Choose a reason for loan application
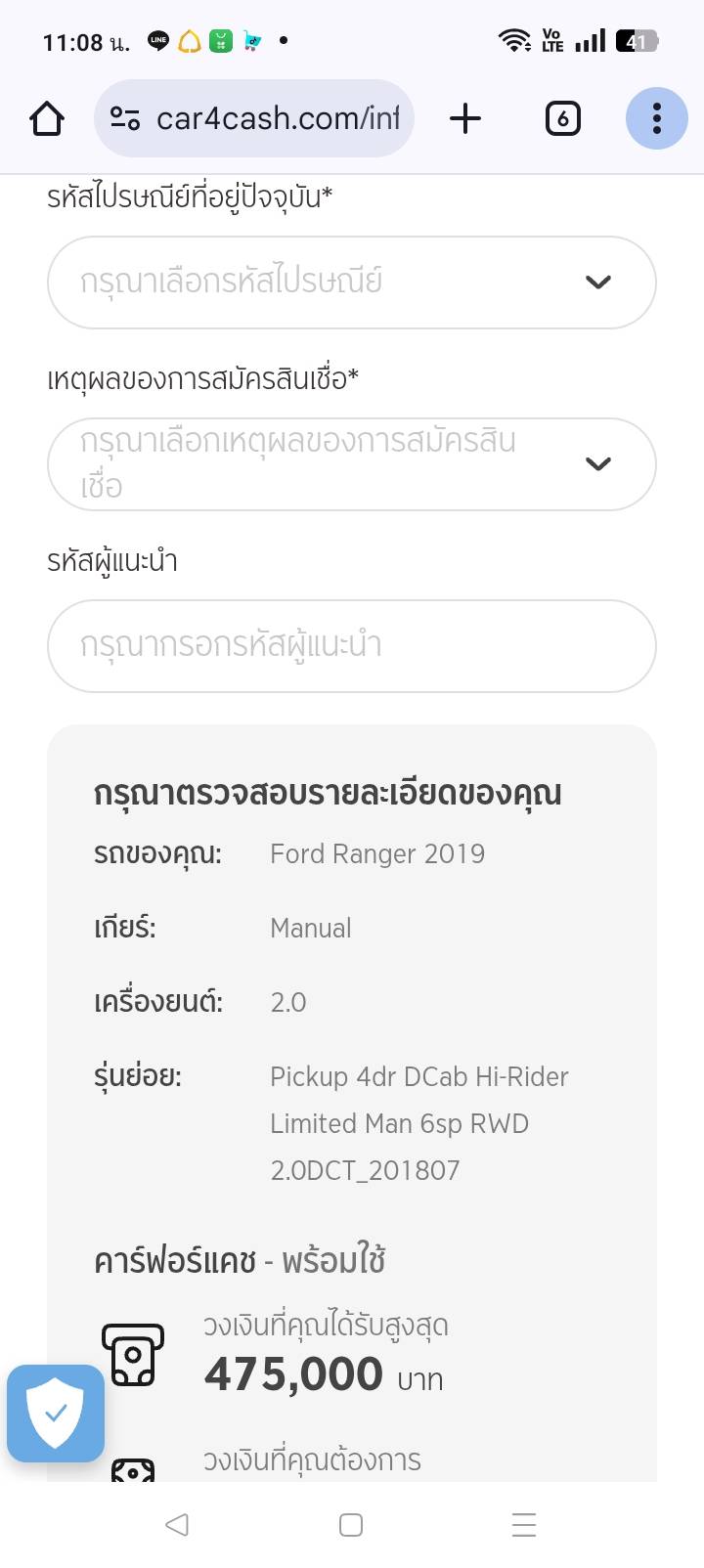 (351, 464)
